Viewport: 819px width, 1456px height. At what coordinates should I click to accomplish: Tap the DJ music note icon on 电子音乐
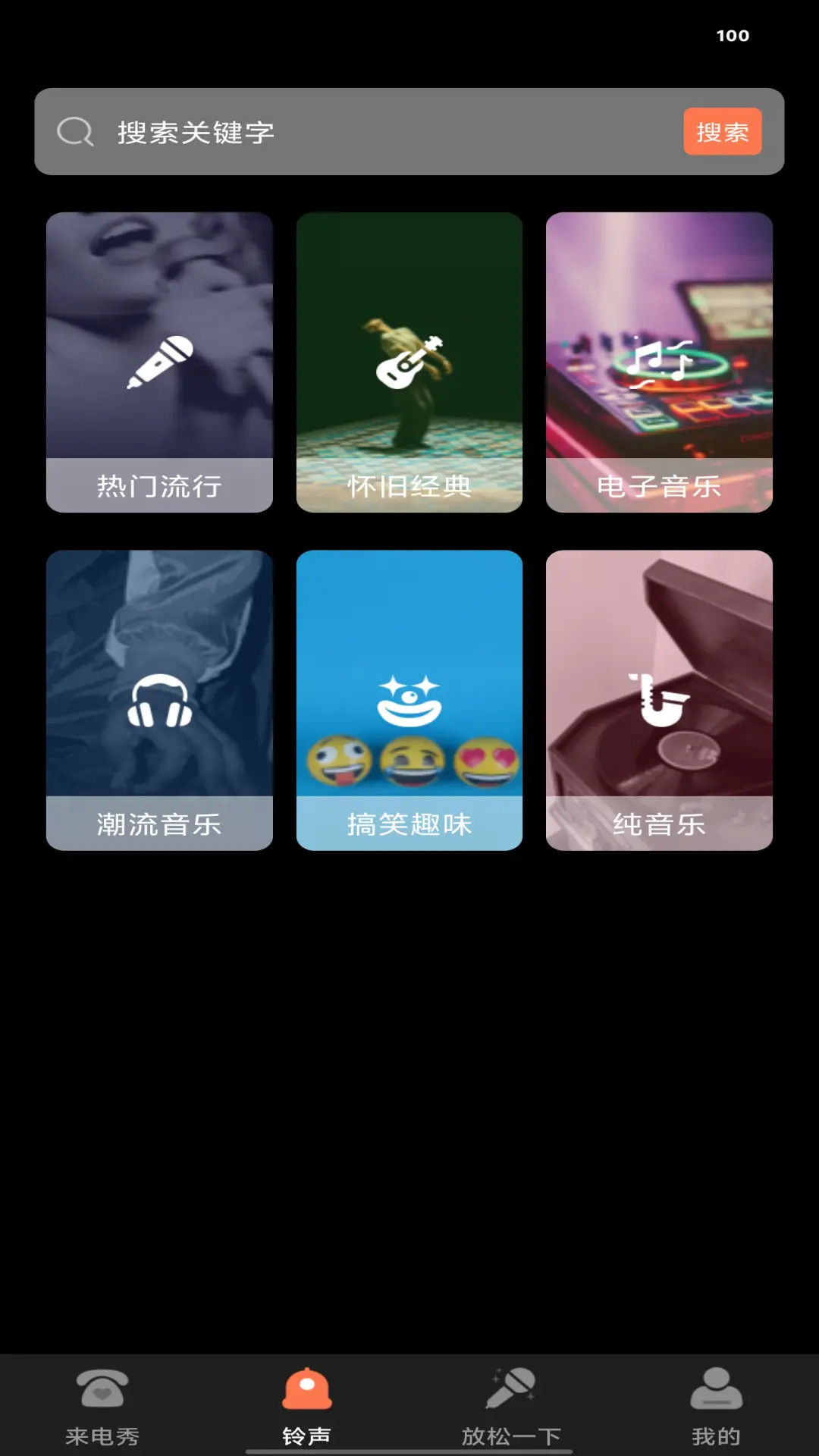658,362
